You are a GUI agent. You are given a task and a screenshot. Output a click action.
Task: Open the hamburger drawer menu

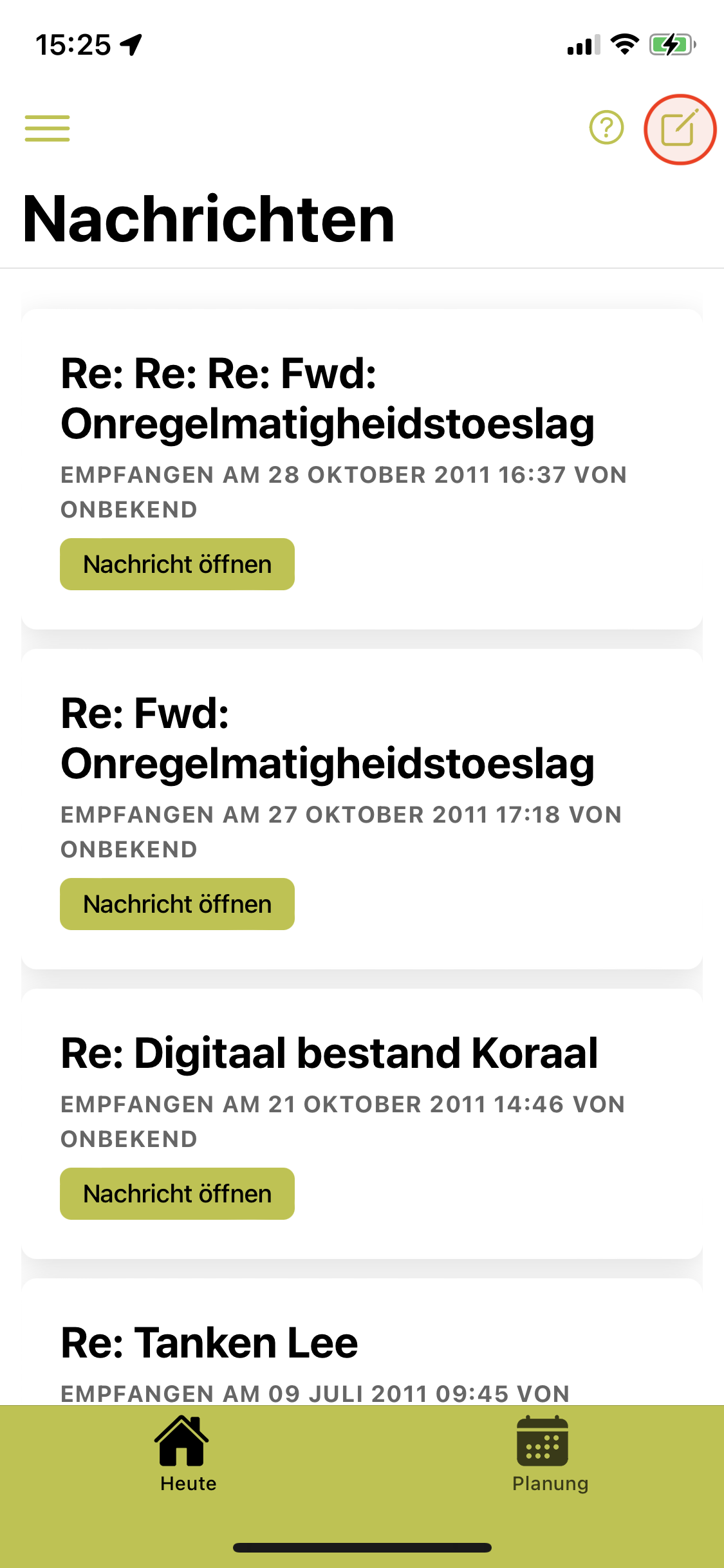pos(47,128)
